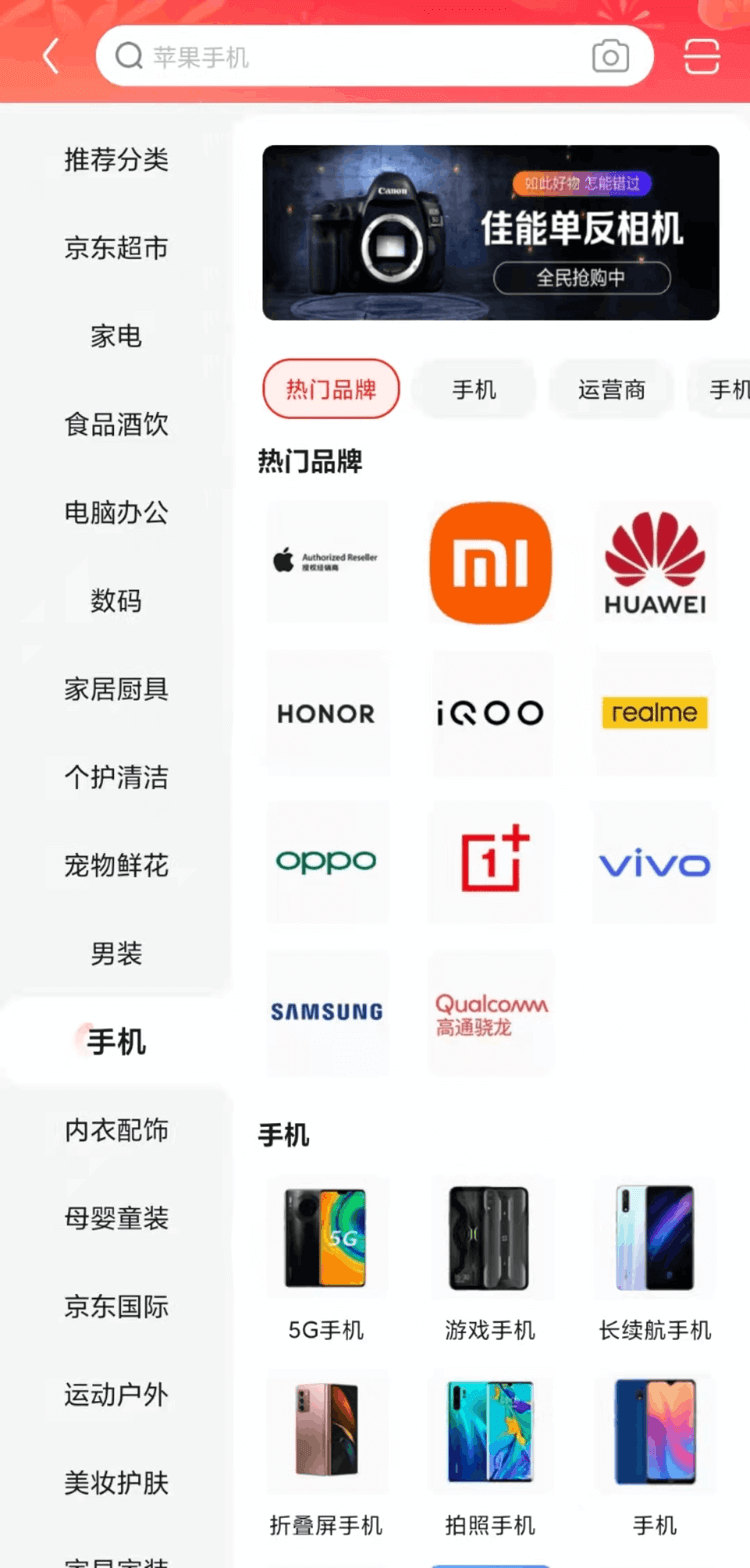
Task: Open the HUAWEI brand tile
Action: 655,563
